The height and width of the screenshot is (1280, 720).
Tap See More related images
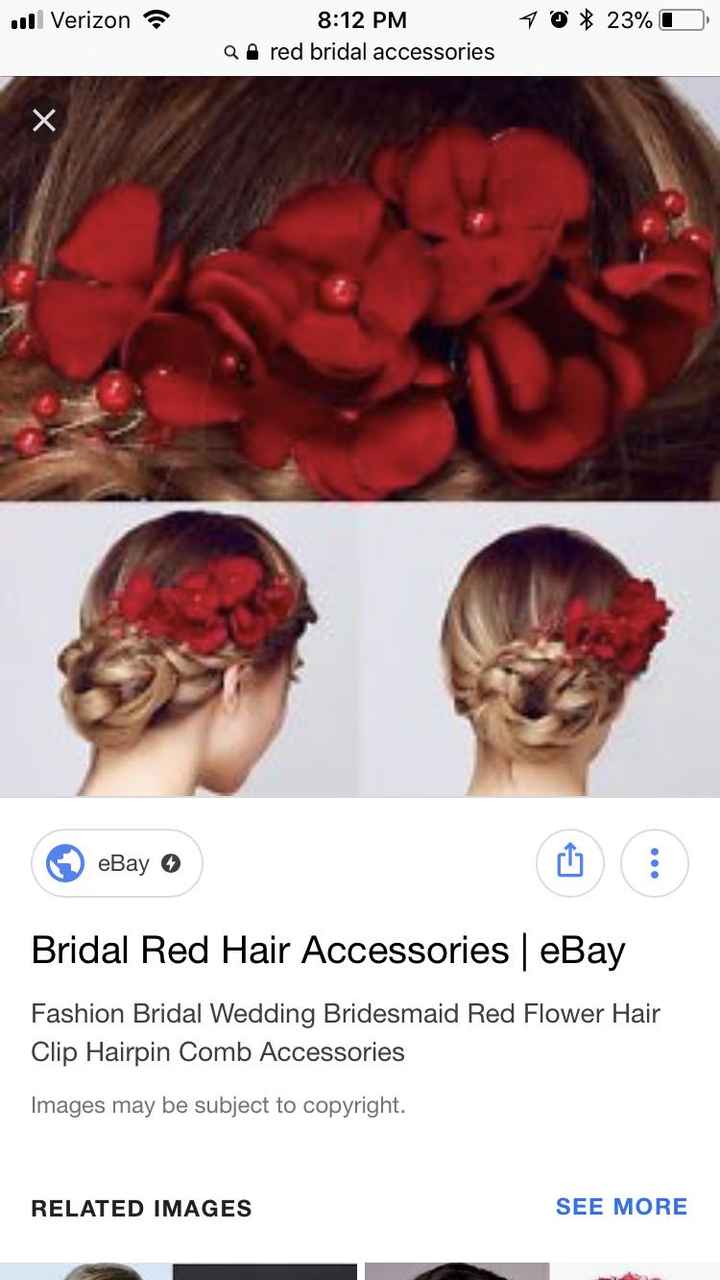tap(621, 1206)
